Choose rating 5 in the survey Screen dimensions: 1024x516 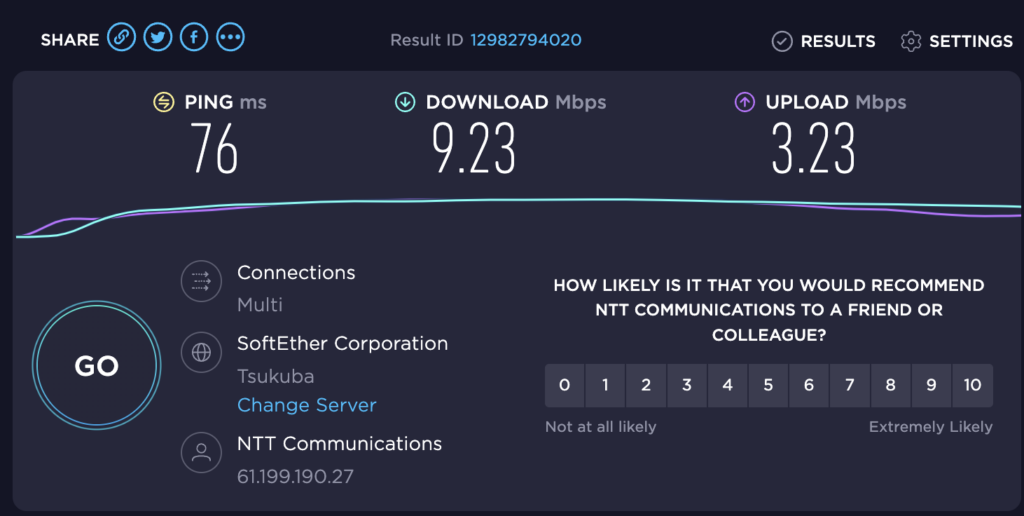tap(768, 385)
